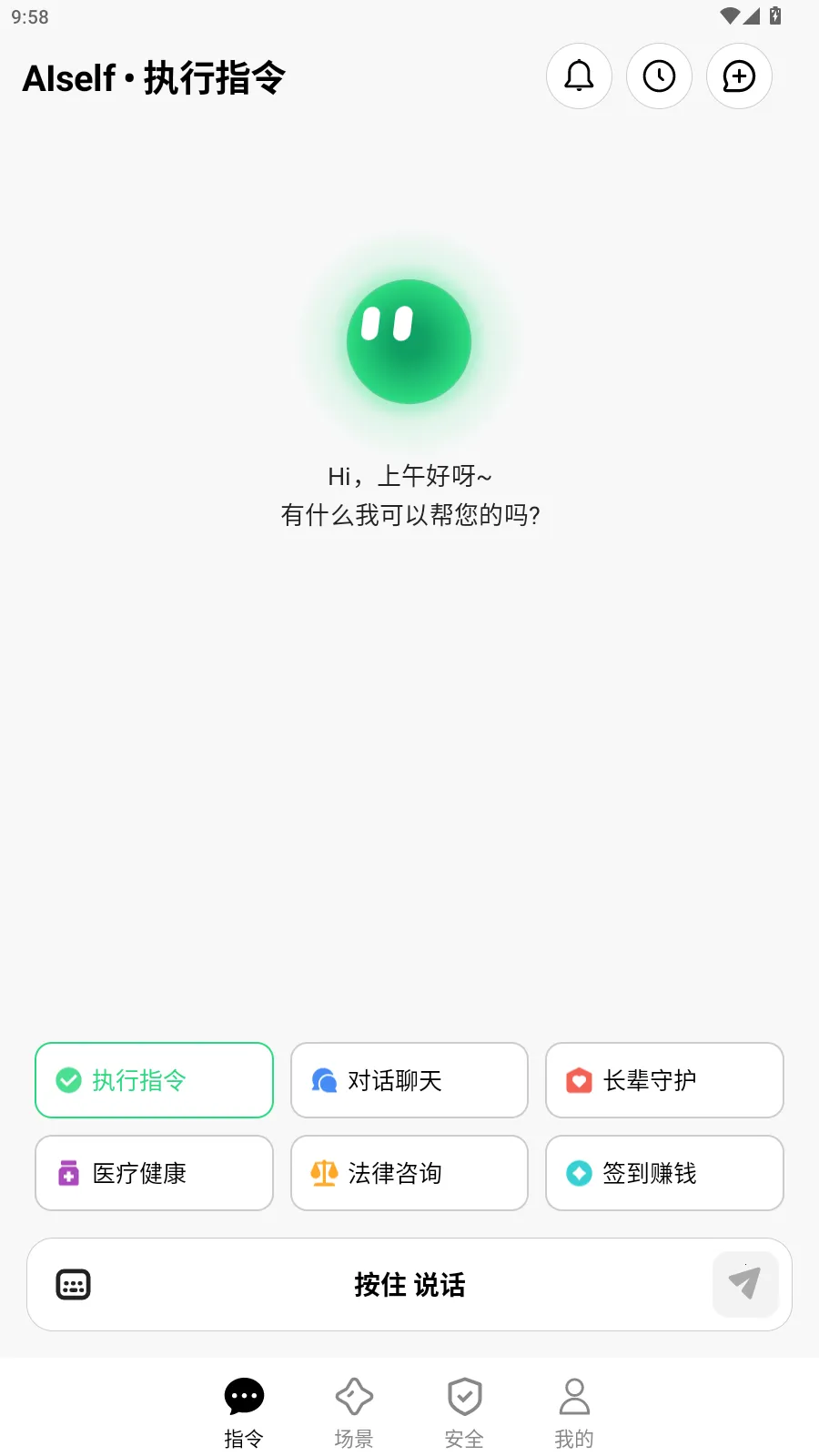Enable 长辈守护 mode
The width and height of the screenshot is (819, 1456).
click(x=663, y=1080)
